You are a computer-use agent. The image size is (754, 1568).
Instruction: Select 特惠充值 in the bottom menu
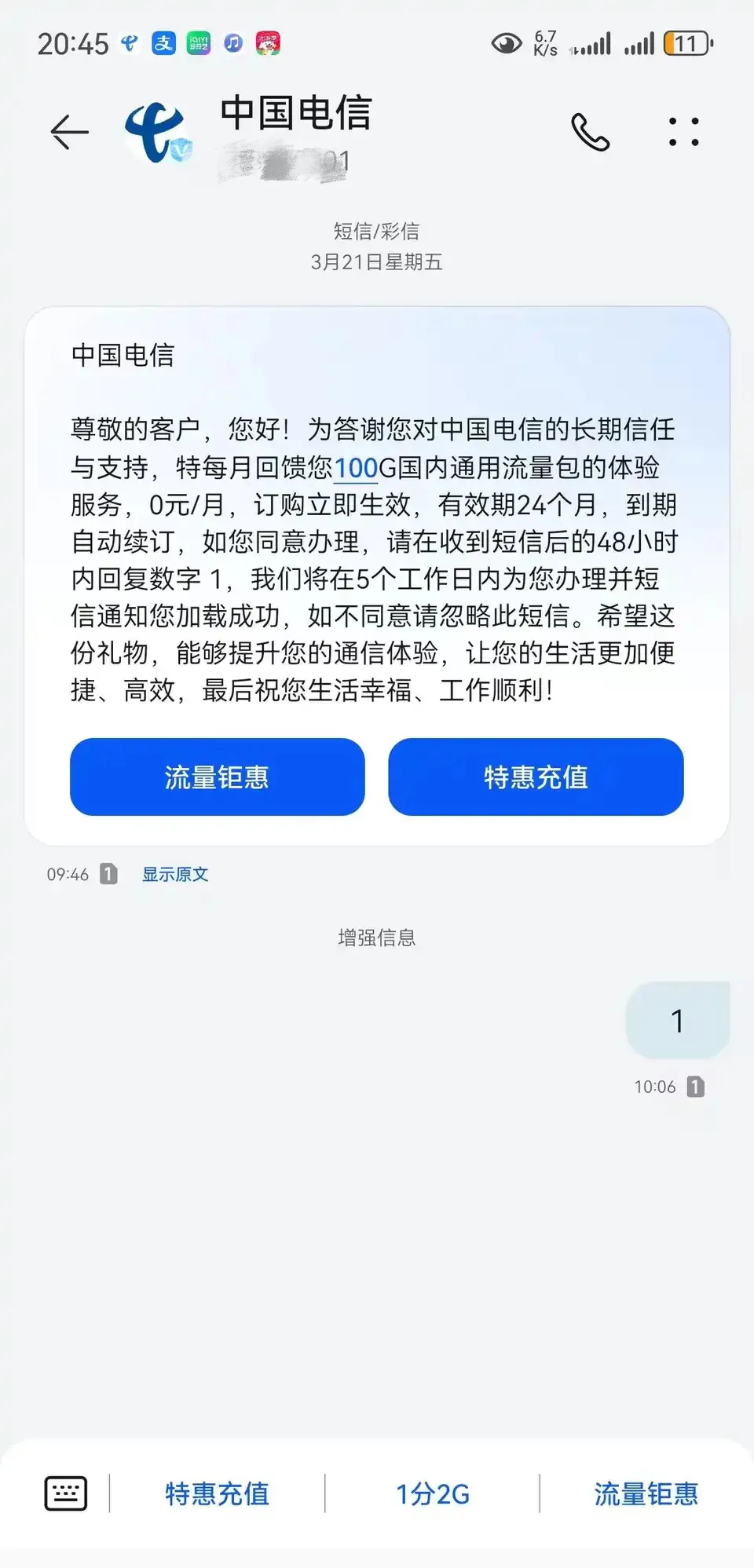(218, 1494)
